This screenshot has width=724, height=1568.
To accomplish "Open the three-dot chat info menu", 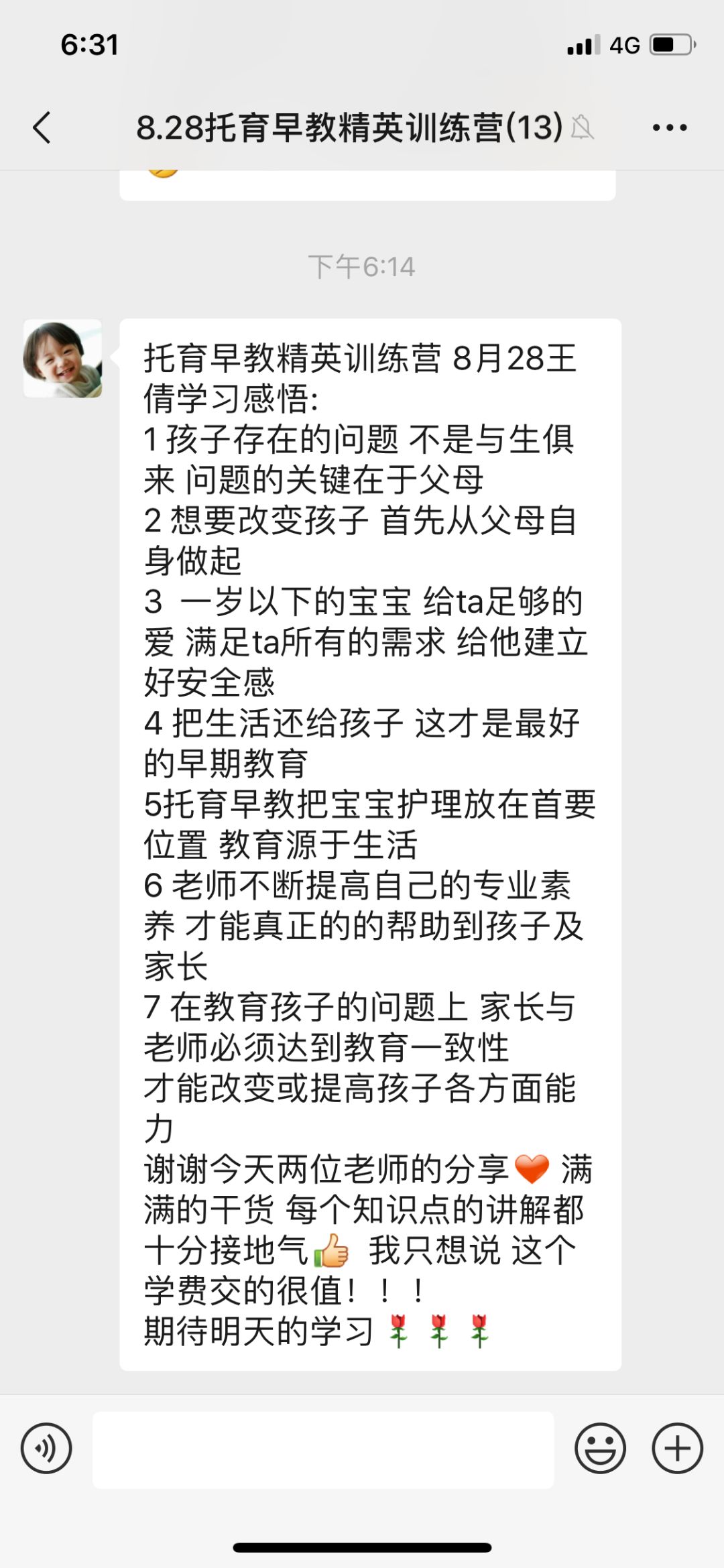I will pyautogui.click(x=670, y=127).
